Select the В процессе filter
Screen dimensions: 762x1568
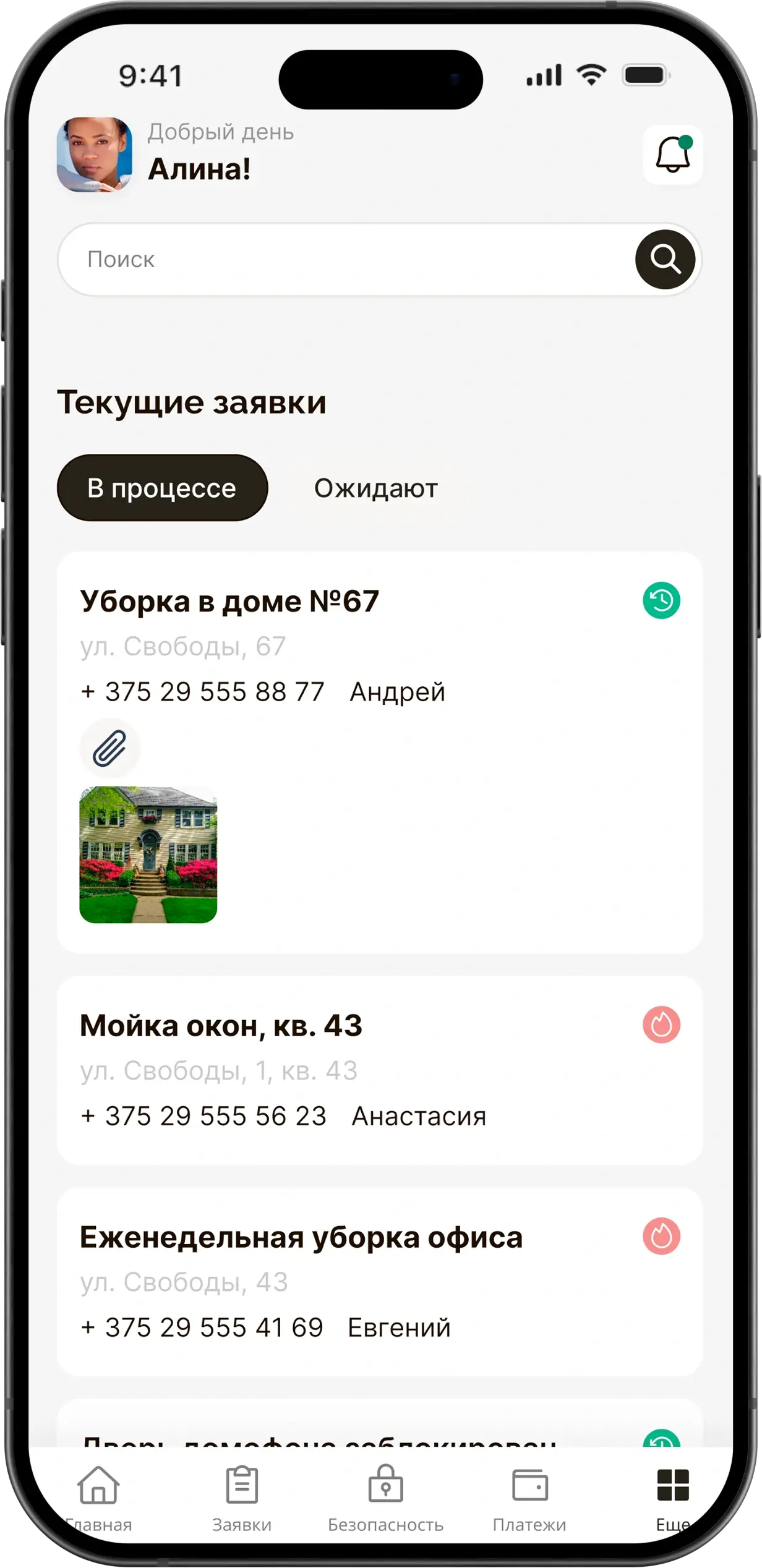click(162, 488)
